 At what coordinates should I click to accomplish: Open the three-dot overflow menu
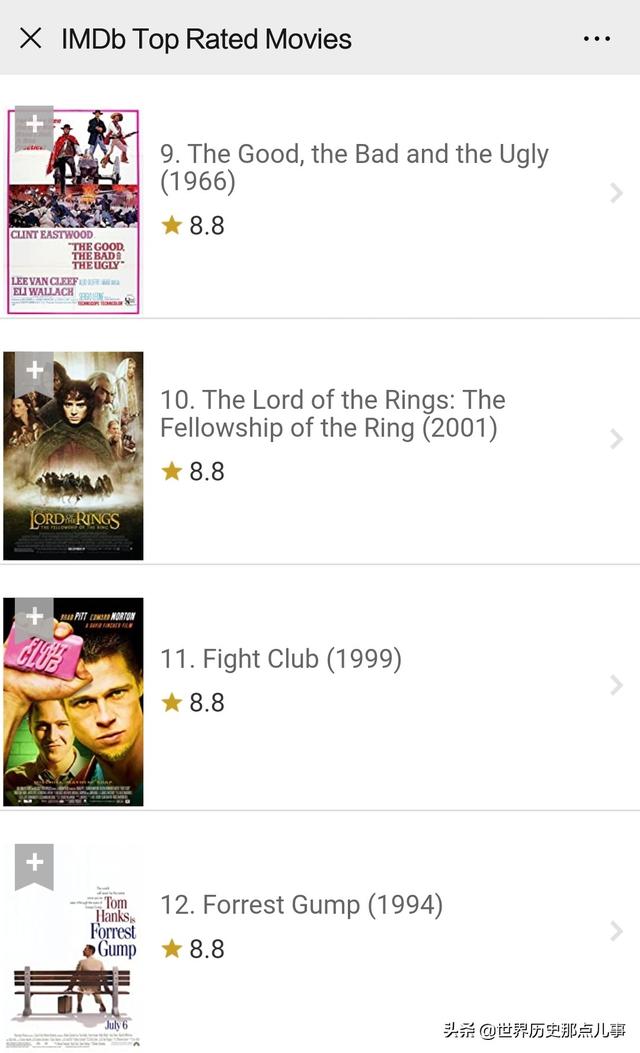click(596, 39)
